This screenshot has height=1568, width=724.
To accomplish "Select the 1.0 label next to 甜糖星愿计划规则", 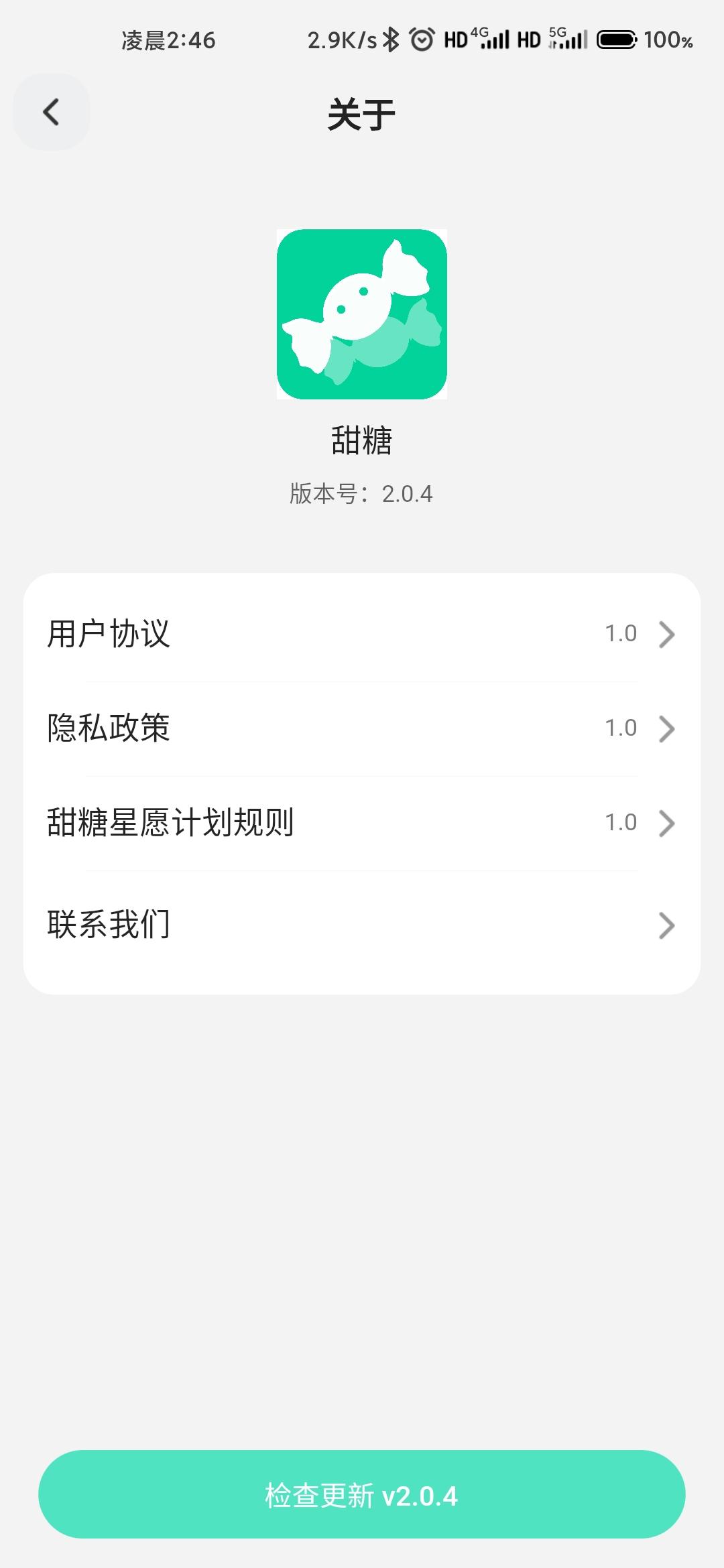I will [620, 822].
